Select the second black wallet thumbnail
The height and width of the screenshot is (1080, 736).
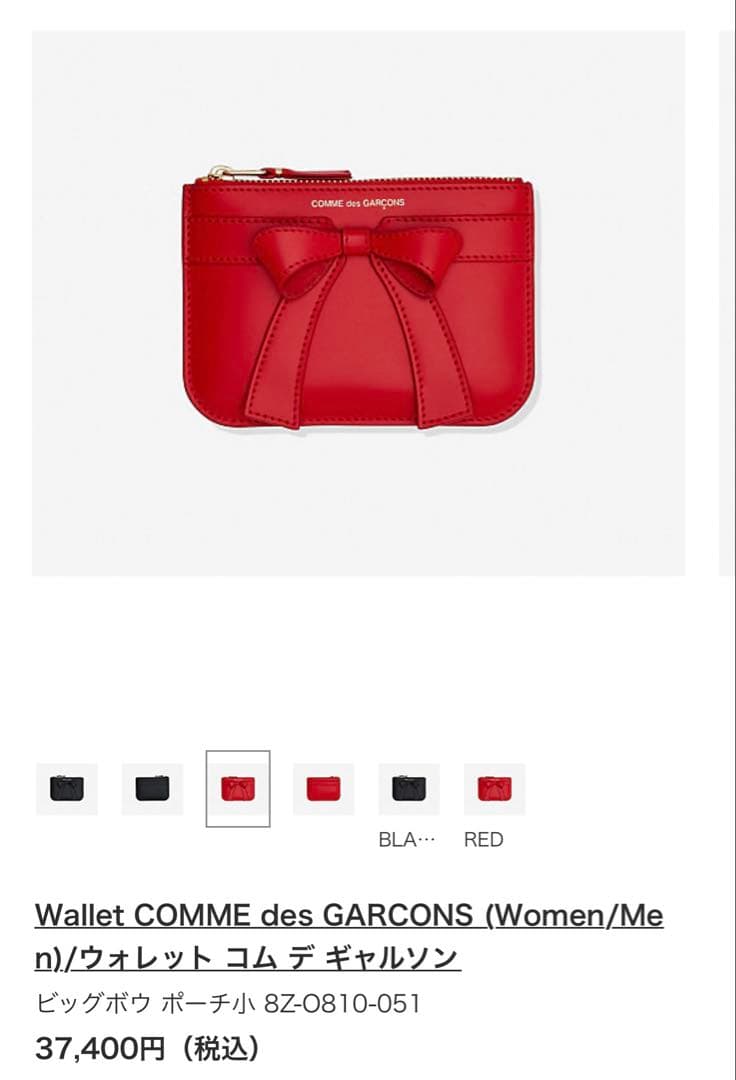click(x=151, y=790)
